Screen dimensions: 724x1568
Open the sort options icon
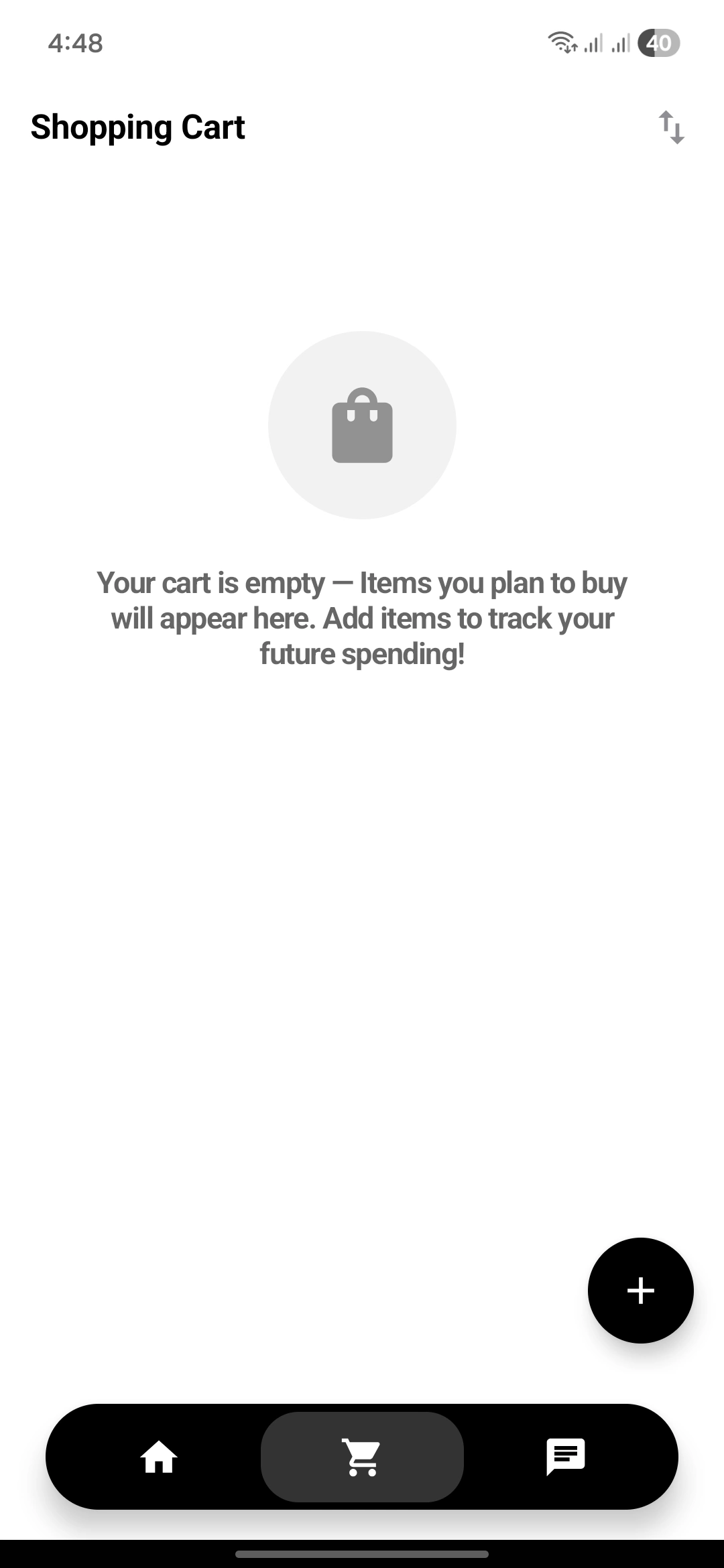pos(671,127)
